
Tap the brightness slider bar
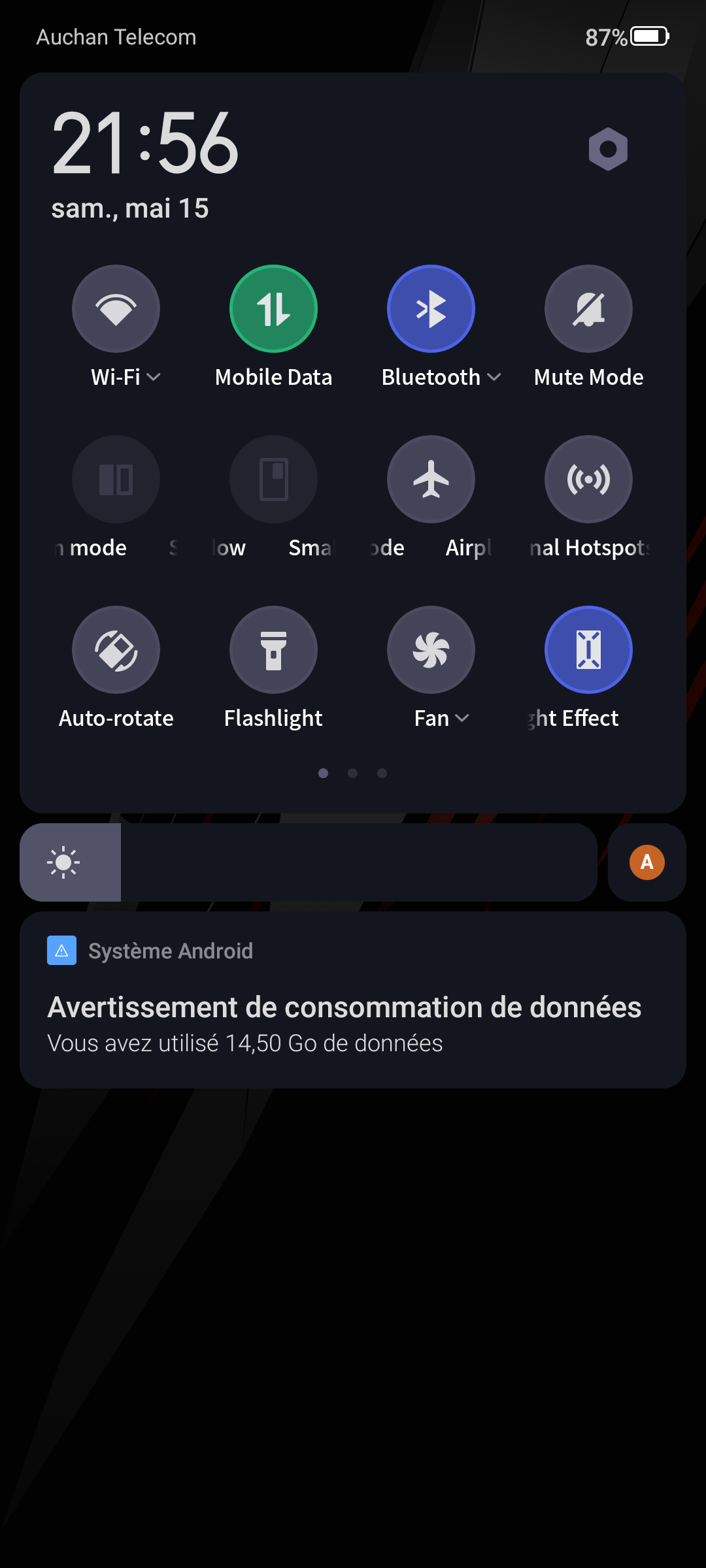(x=353, y=862)
